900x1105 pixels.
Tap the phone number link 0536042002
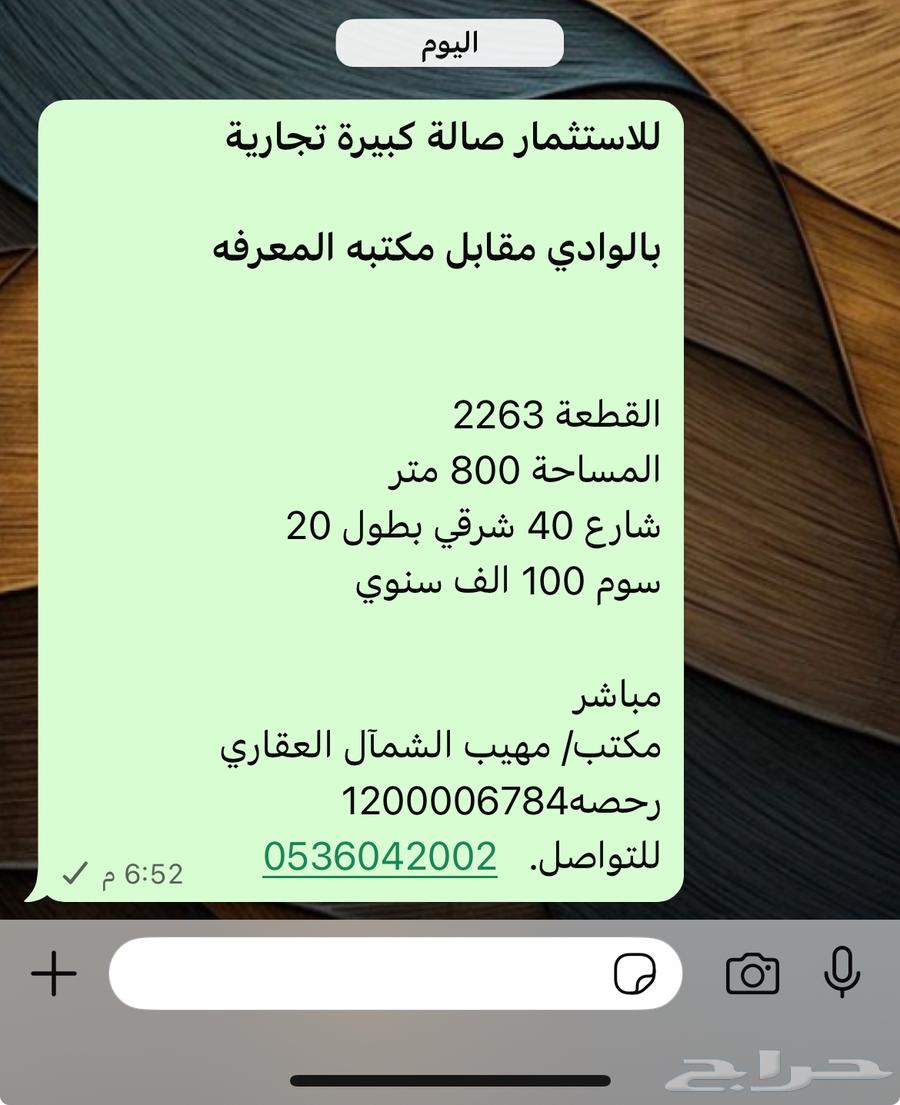click(x=380, y=857)
